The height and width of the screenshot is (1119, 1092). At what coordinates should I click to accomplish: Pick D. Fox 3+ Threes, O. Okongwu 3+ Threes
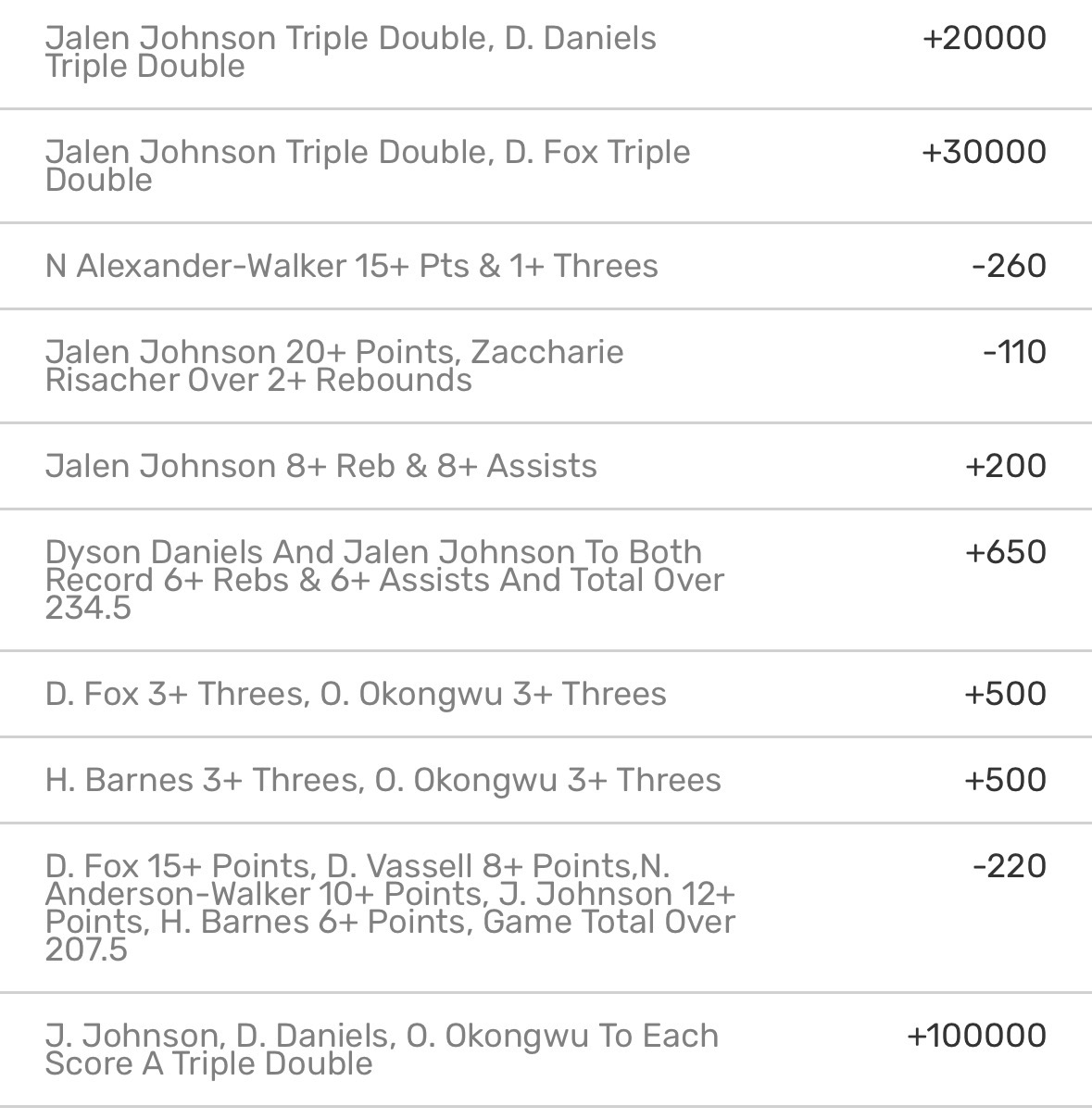tap(546, 694)
